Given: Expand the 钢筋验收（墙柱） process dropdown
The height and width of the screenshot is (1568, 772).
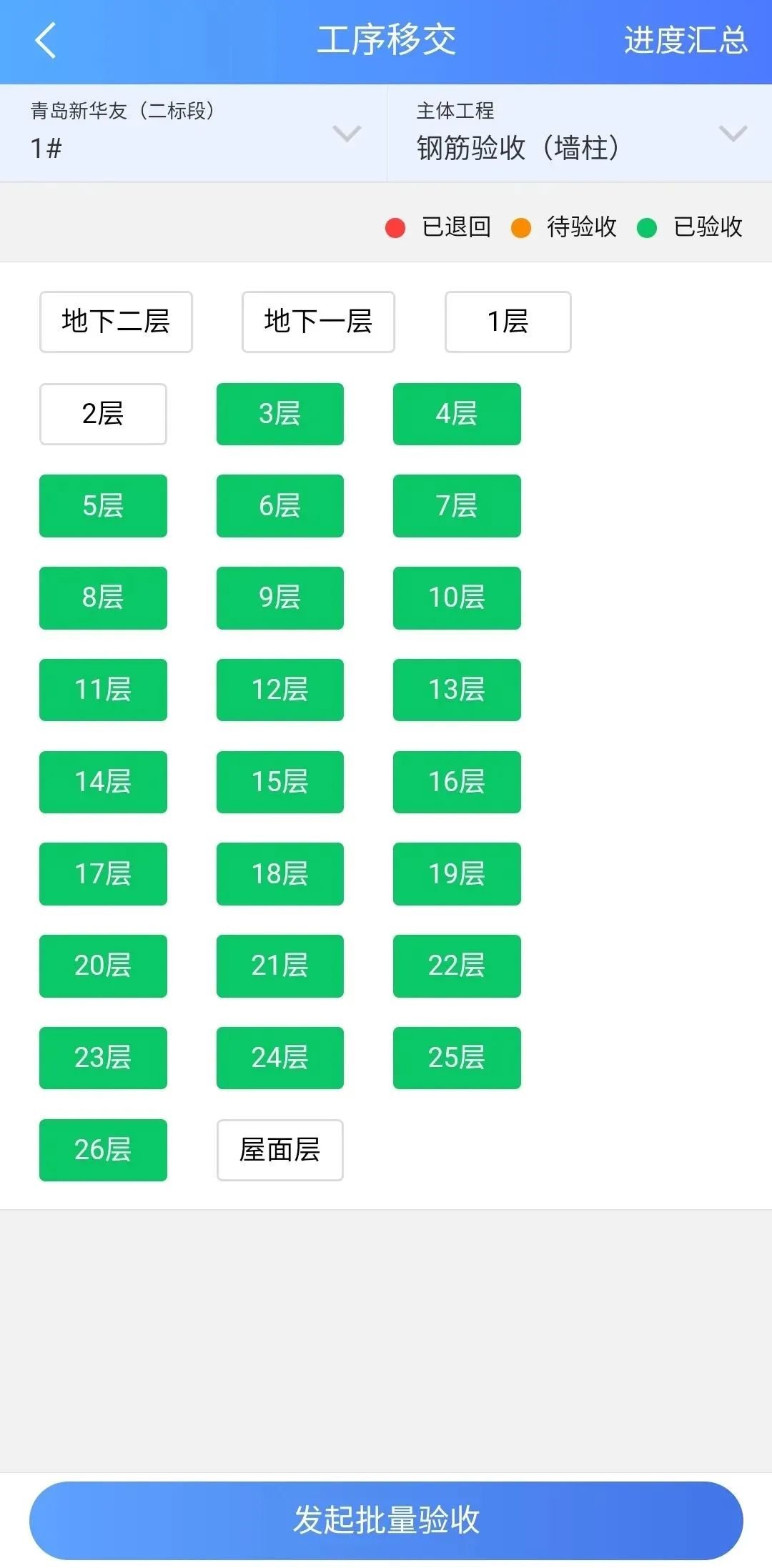Looking at the screenshot, I should click(580, 133).
